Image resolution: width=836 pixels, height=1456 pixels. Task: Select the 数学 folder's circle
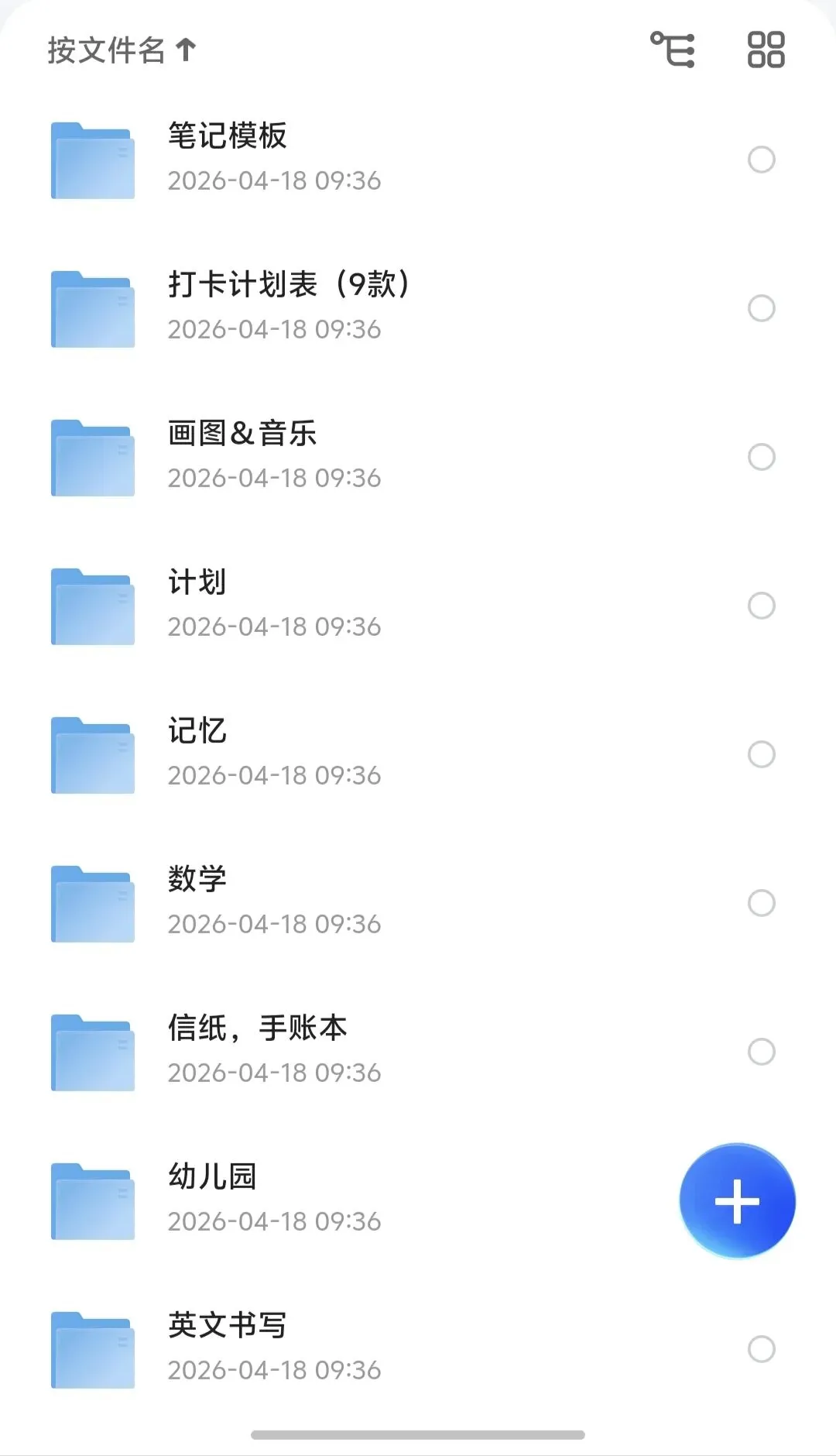click(761, 903)
